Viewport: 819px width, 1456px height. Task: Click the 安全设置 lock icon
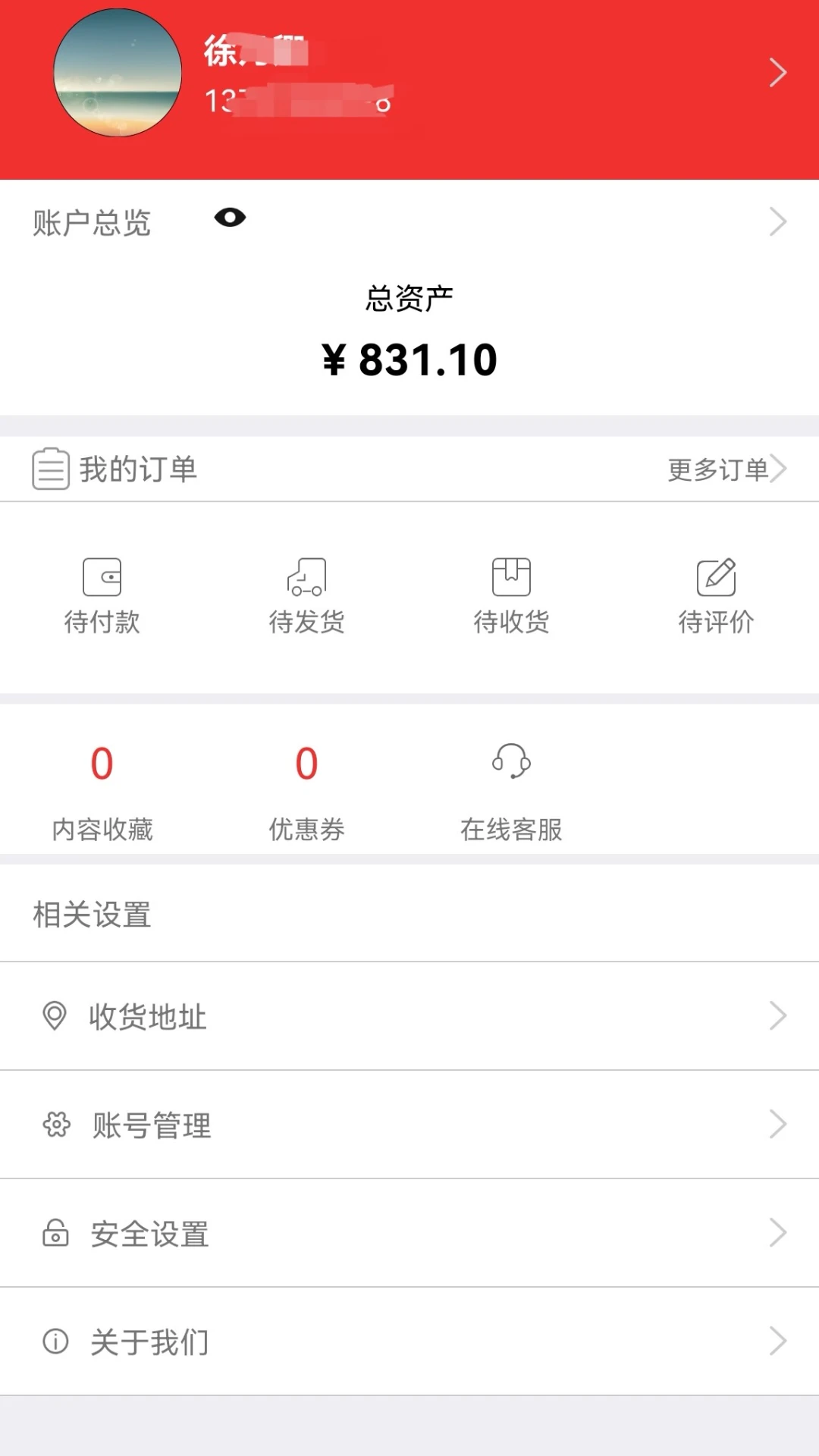click(x=55, y=1232)
